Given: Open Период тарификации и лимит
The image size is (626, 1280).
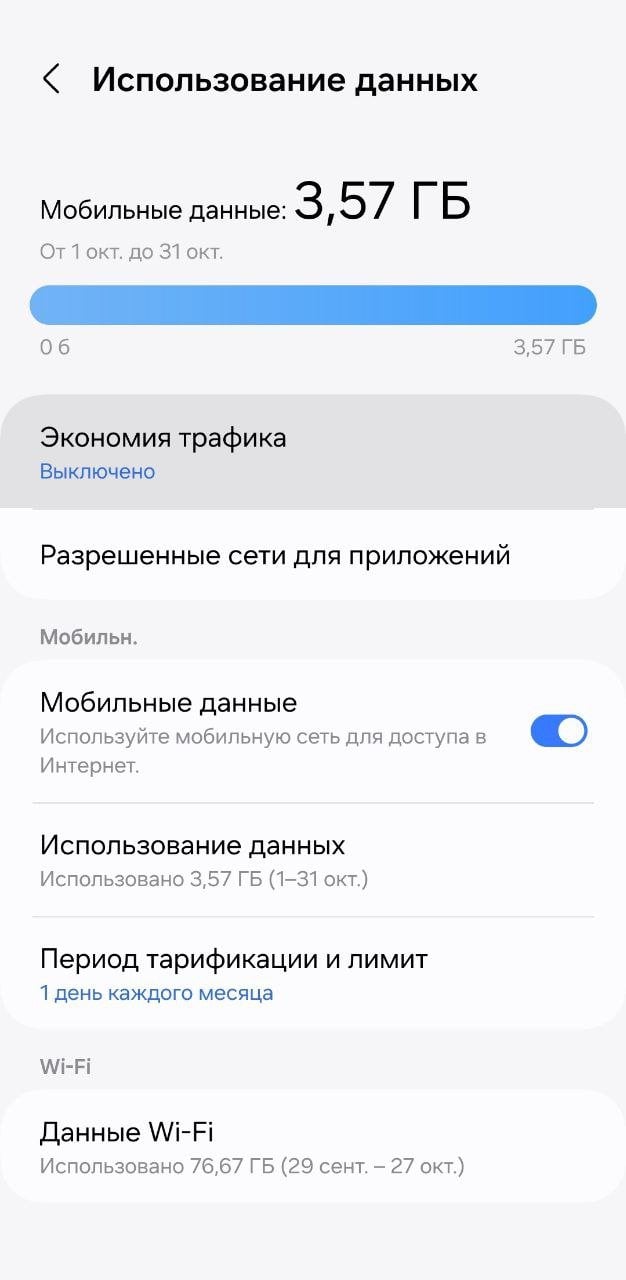Looking at the screenshot, I should 313,974.
